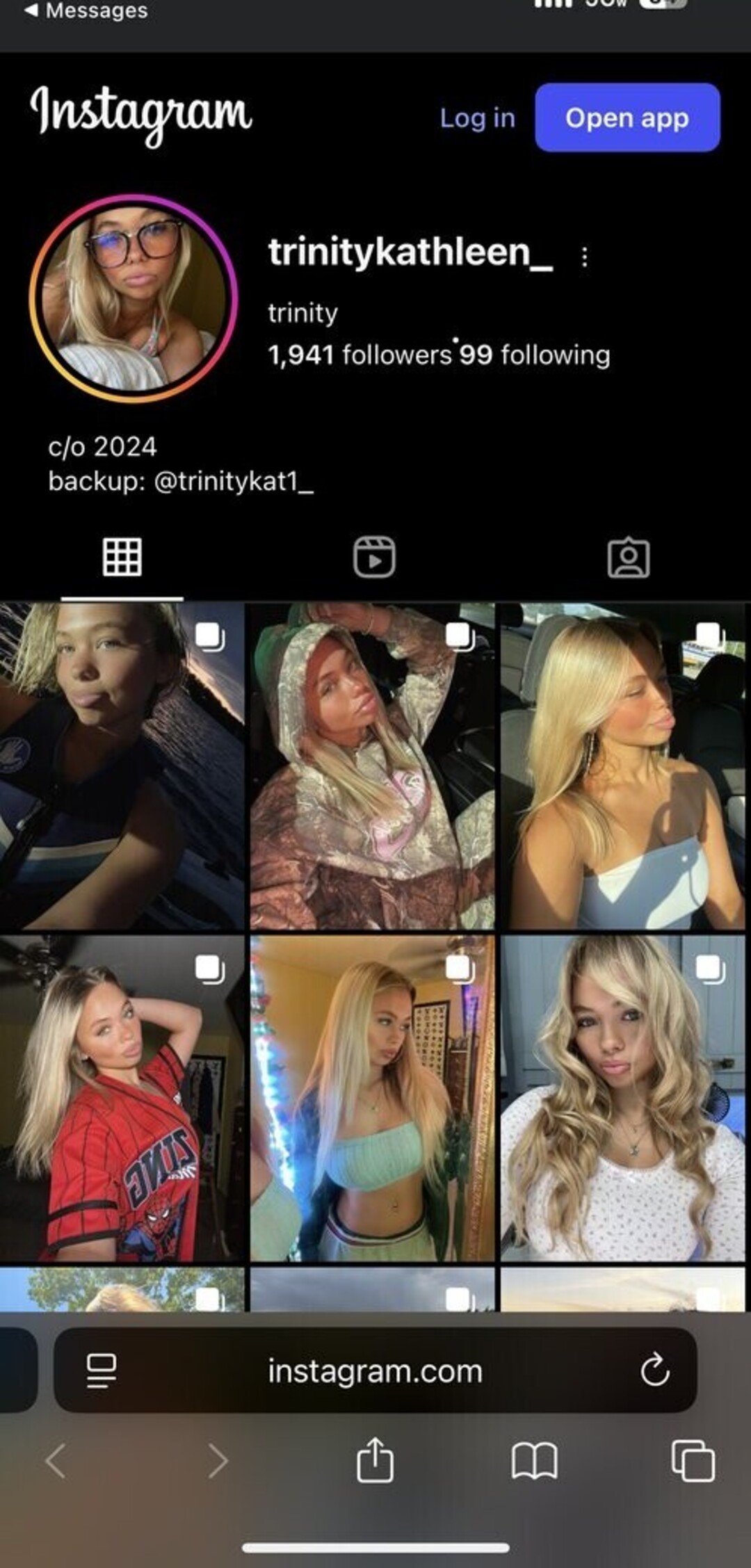Select the posts grid tab

[122, 557]
